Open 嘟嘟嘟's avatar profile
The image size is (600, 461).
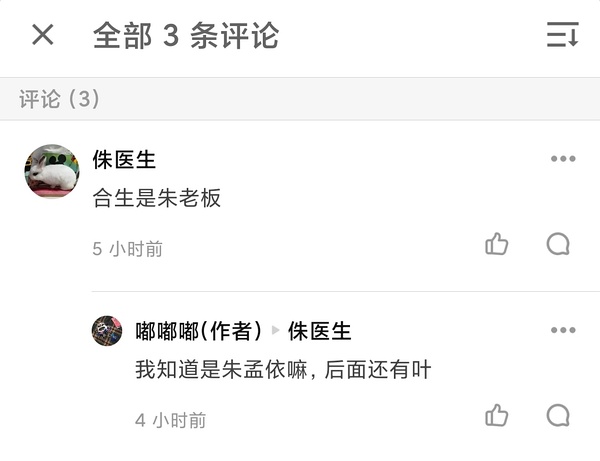tap(107, 331)
